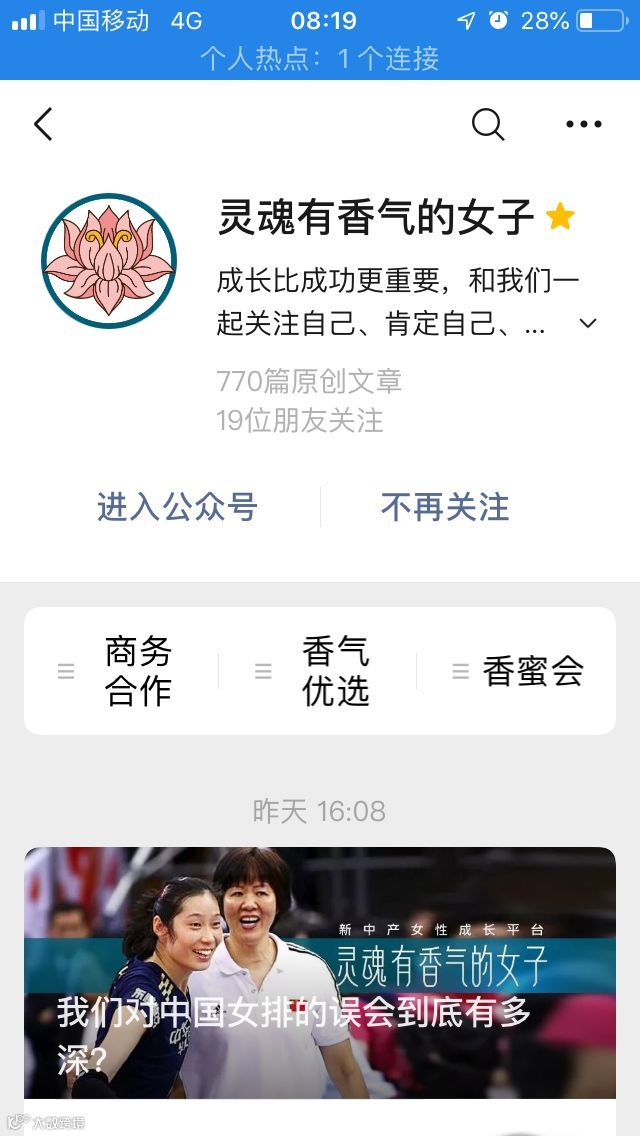Viewport: 640px width, 1136px height.
Task: Expand the account description chevron
Action: point(588,323)
